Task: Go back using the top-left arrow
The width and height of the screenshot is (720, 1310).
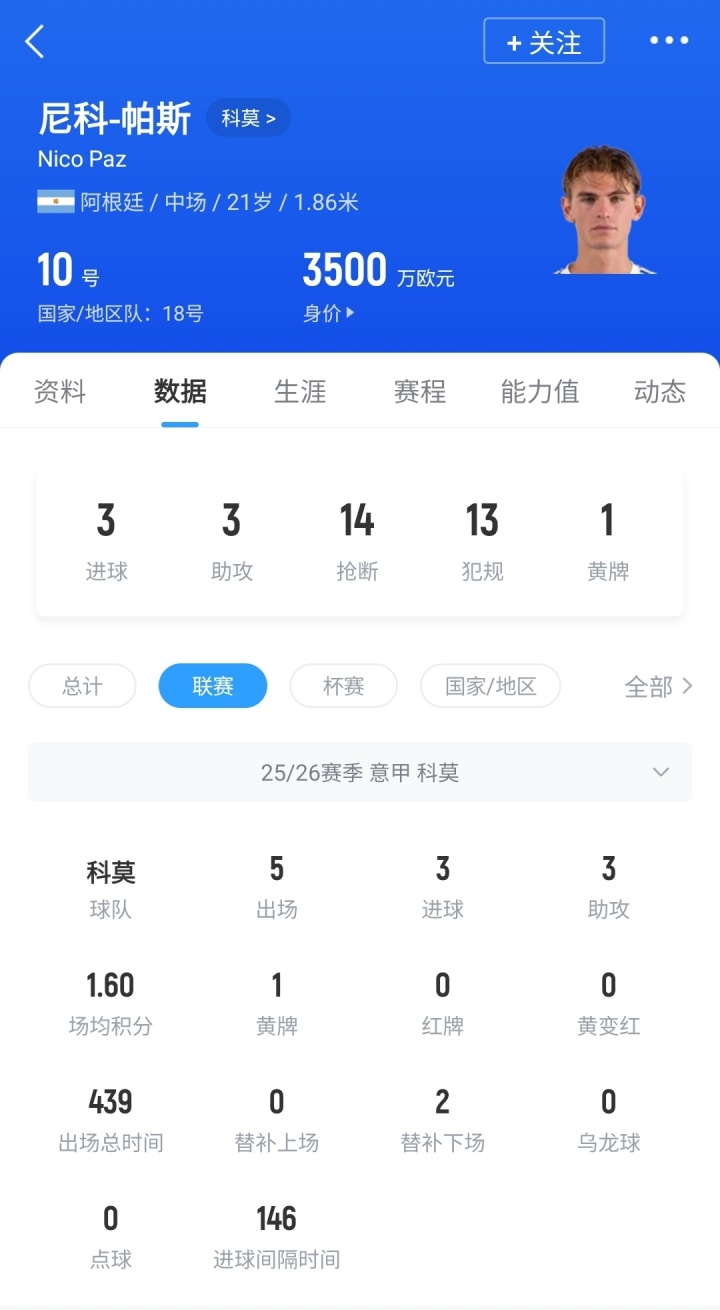Action: 35,42
